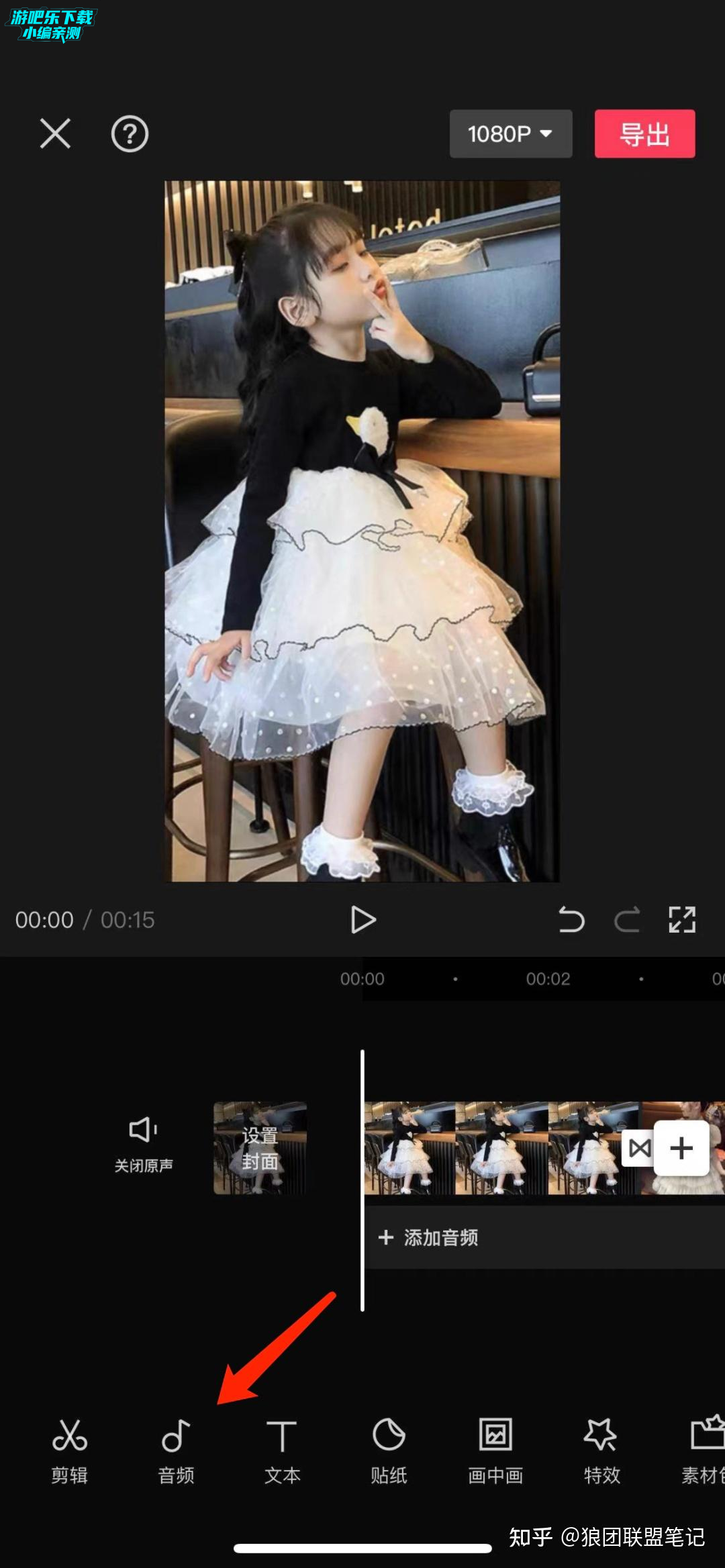Undo the last edit
Screen dimensions: 725x1568
571,920
